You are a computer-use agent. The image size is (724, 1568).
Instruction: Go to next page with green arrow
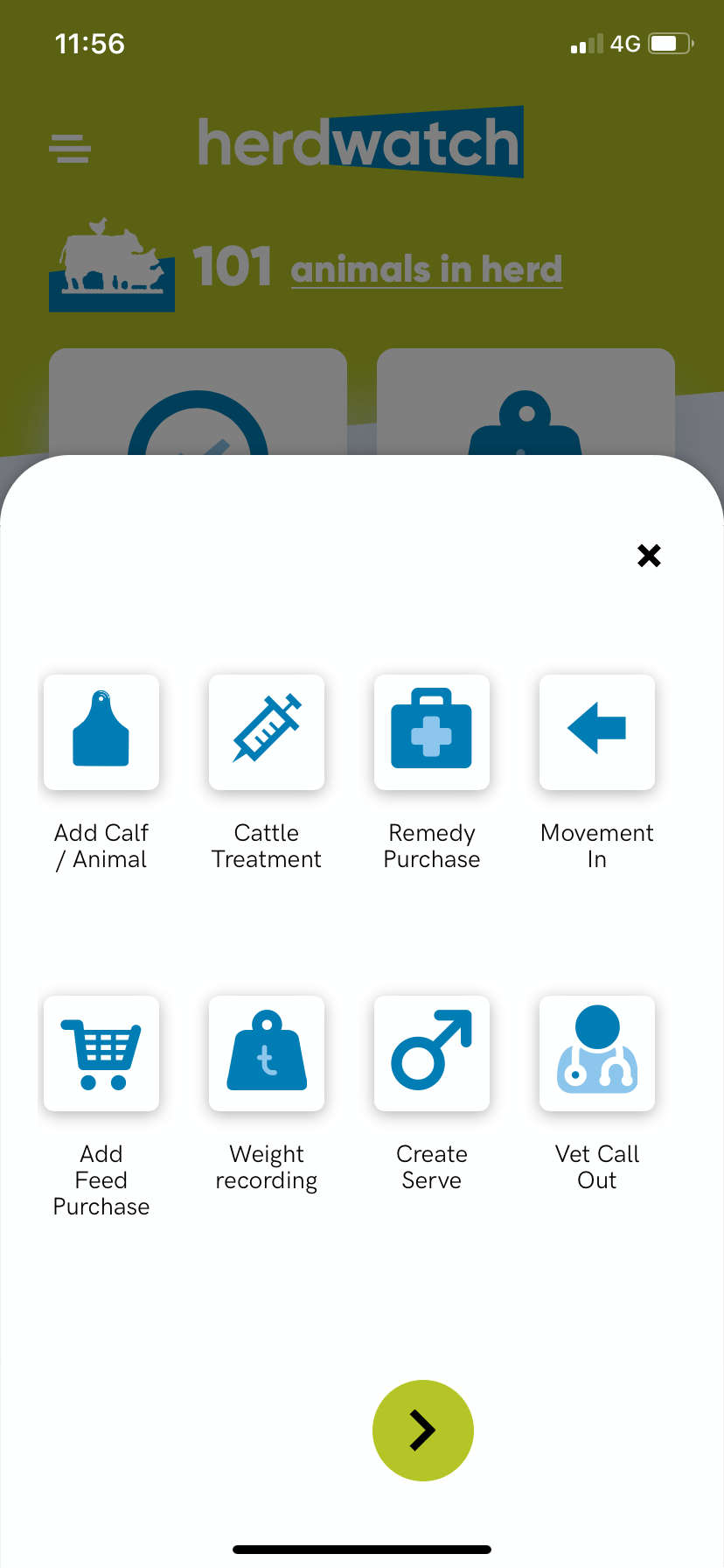(x=423, y=1431)
